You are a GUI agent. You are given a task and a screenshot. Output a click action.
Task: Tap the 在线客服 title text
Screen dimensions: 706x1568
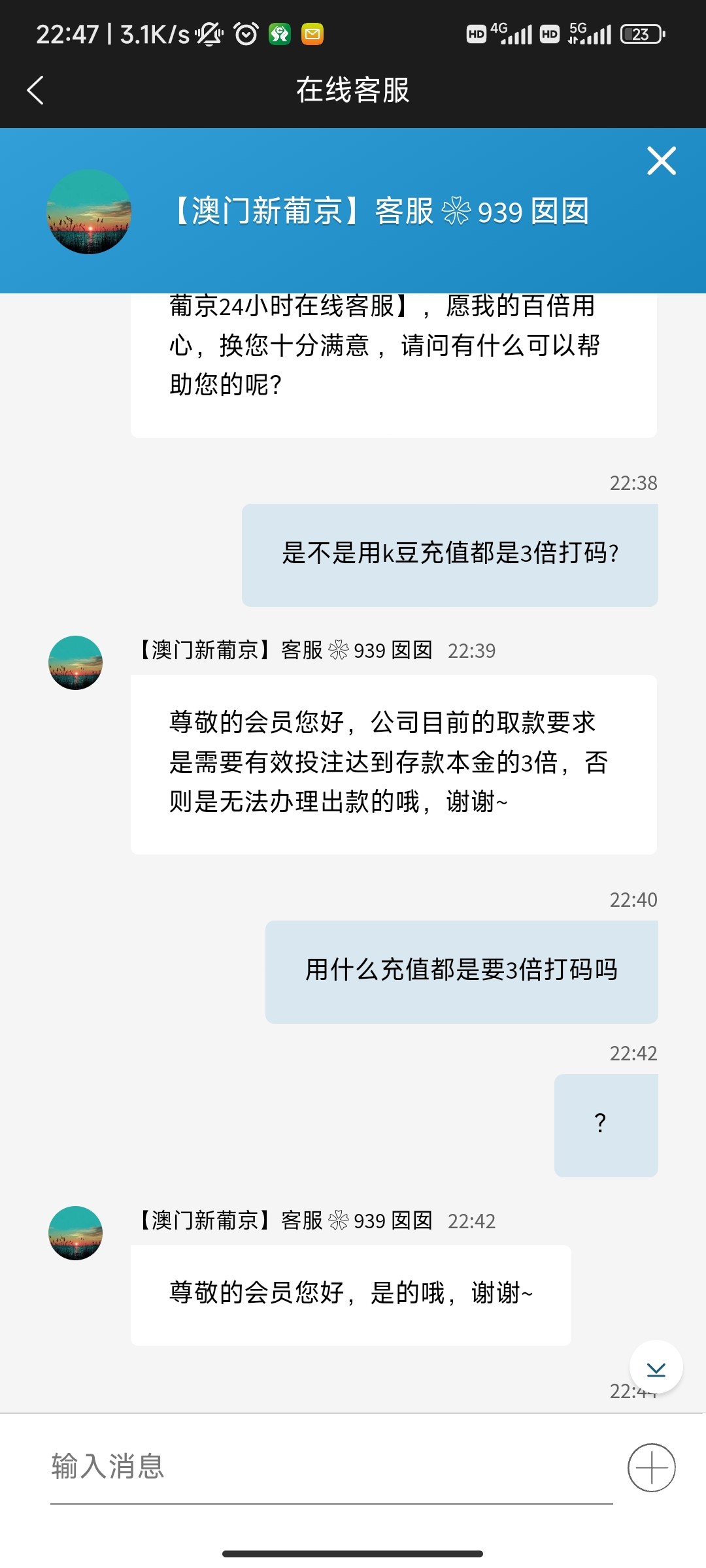coord(353,91)
